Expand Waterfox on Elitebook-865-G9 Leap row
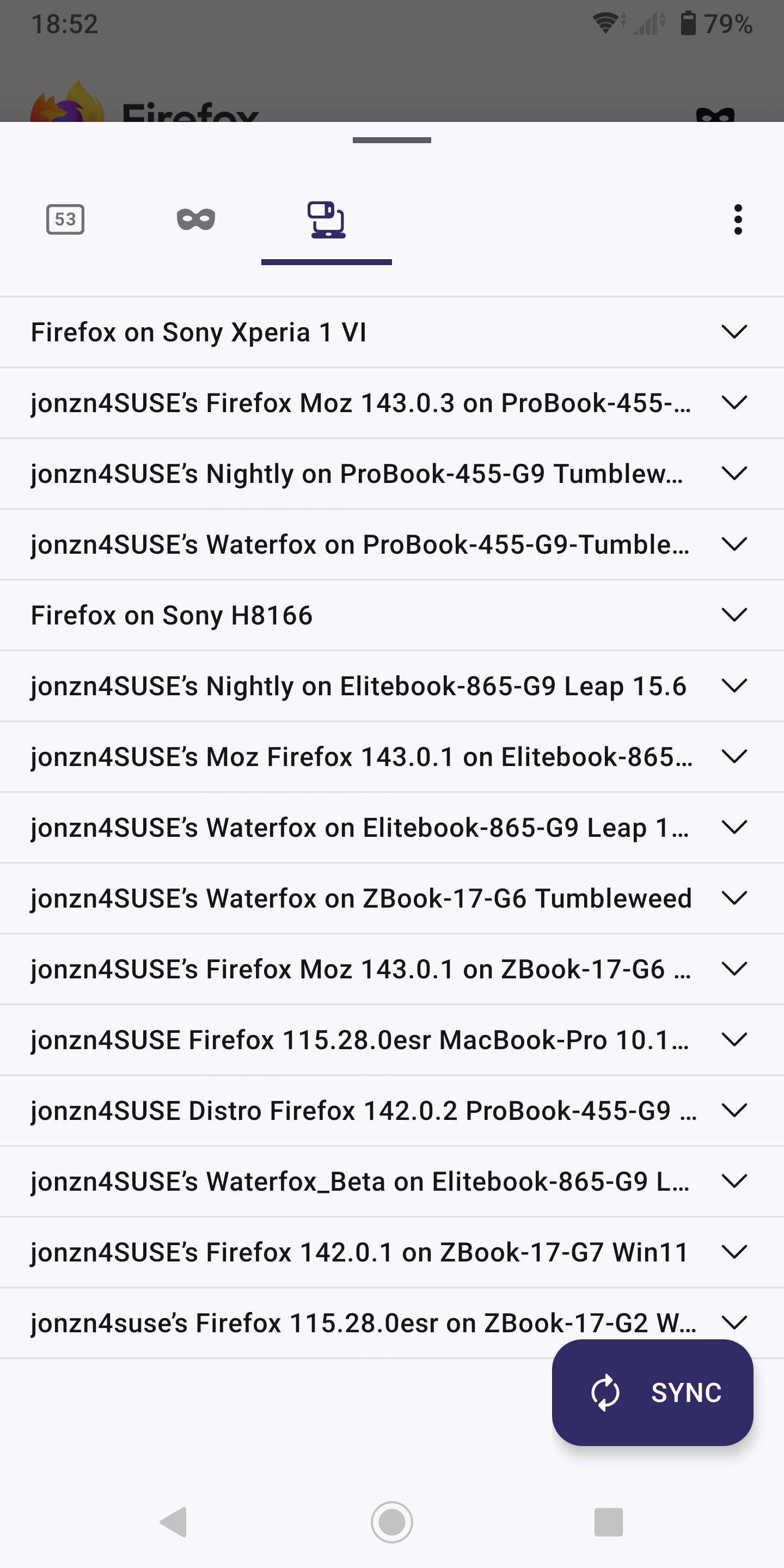 pyautogui.click(x=733, y=827)
